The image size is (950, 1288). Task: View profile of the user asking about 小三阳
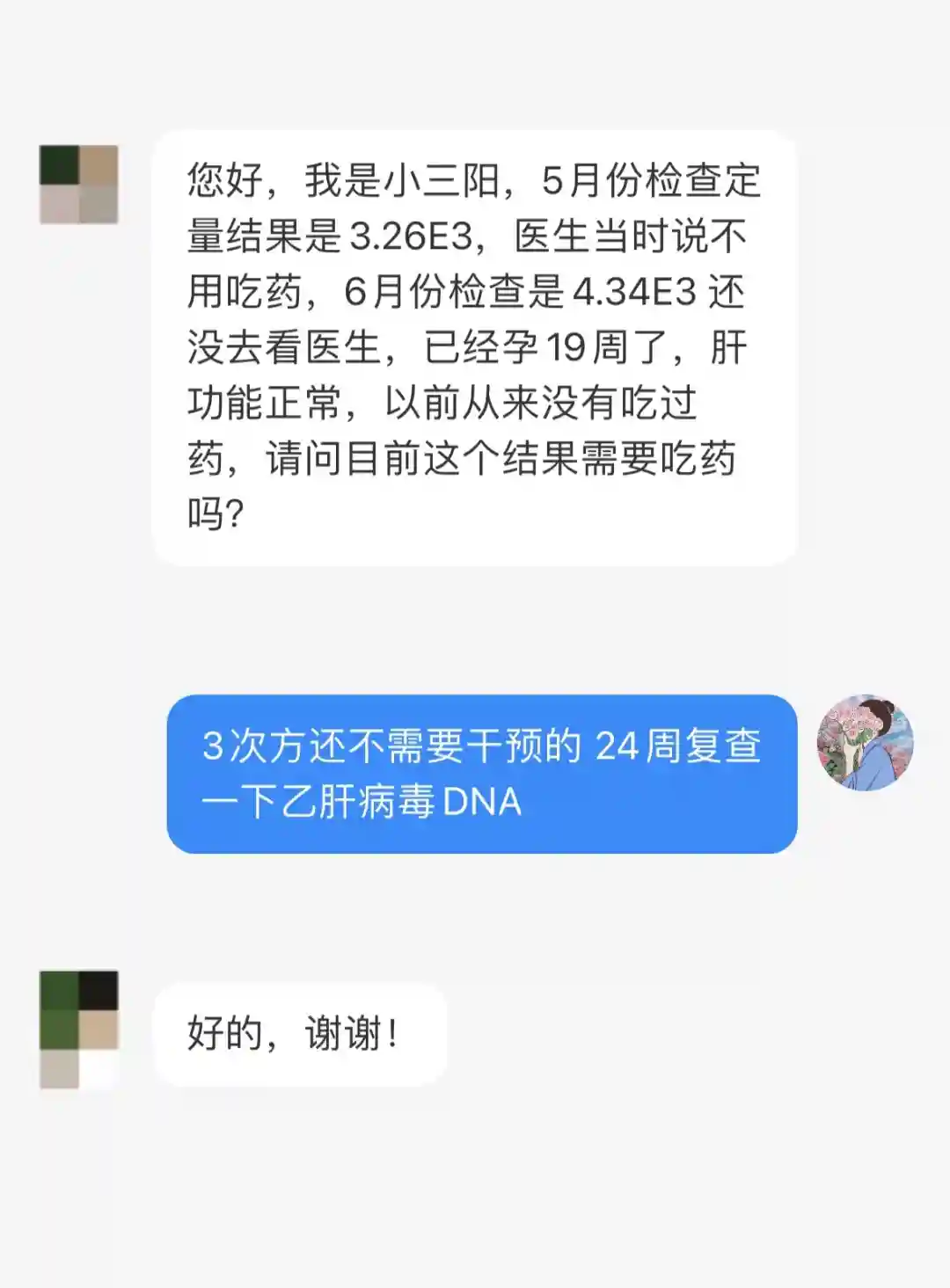coord(79,185)
